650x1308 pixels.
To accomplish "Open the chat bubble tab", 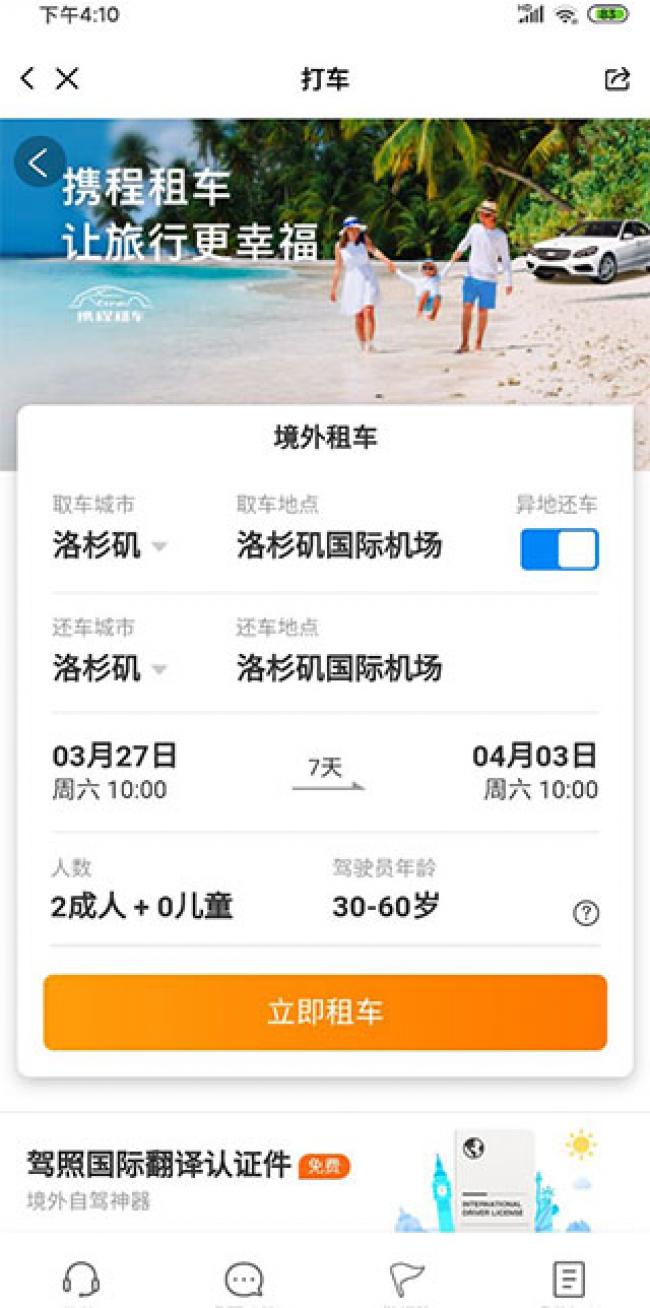I will [243, 1279].
